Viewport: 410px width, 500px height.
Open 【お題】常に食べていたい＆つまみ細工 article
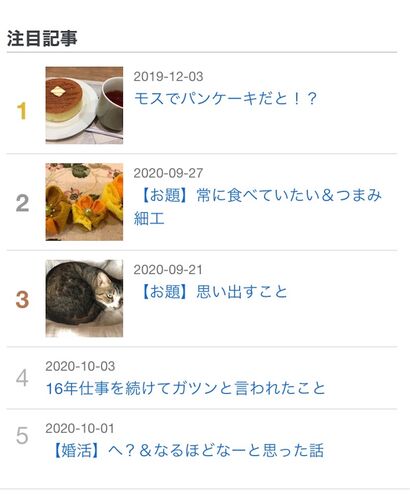[x=257, y=207]
